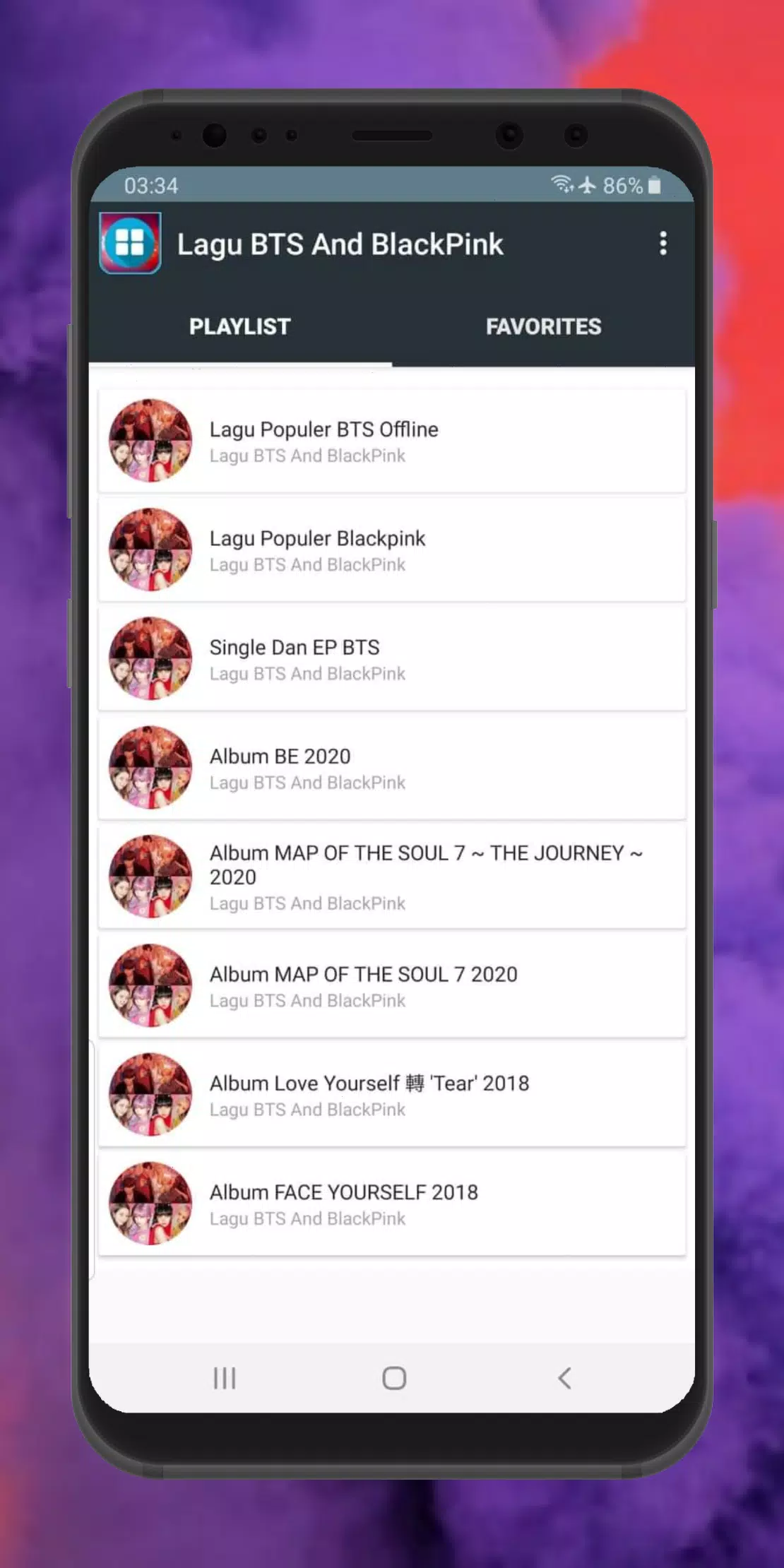Open Album MAP OF THE SOUL 7 2020
Image resolution: width=784 pixels, height=1568 pixels.
click(392, 986)
